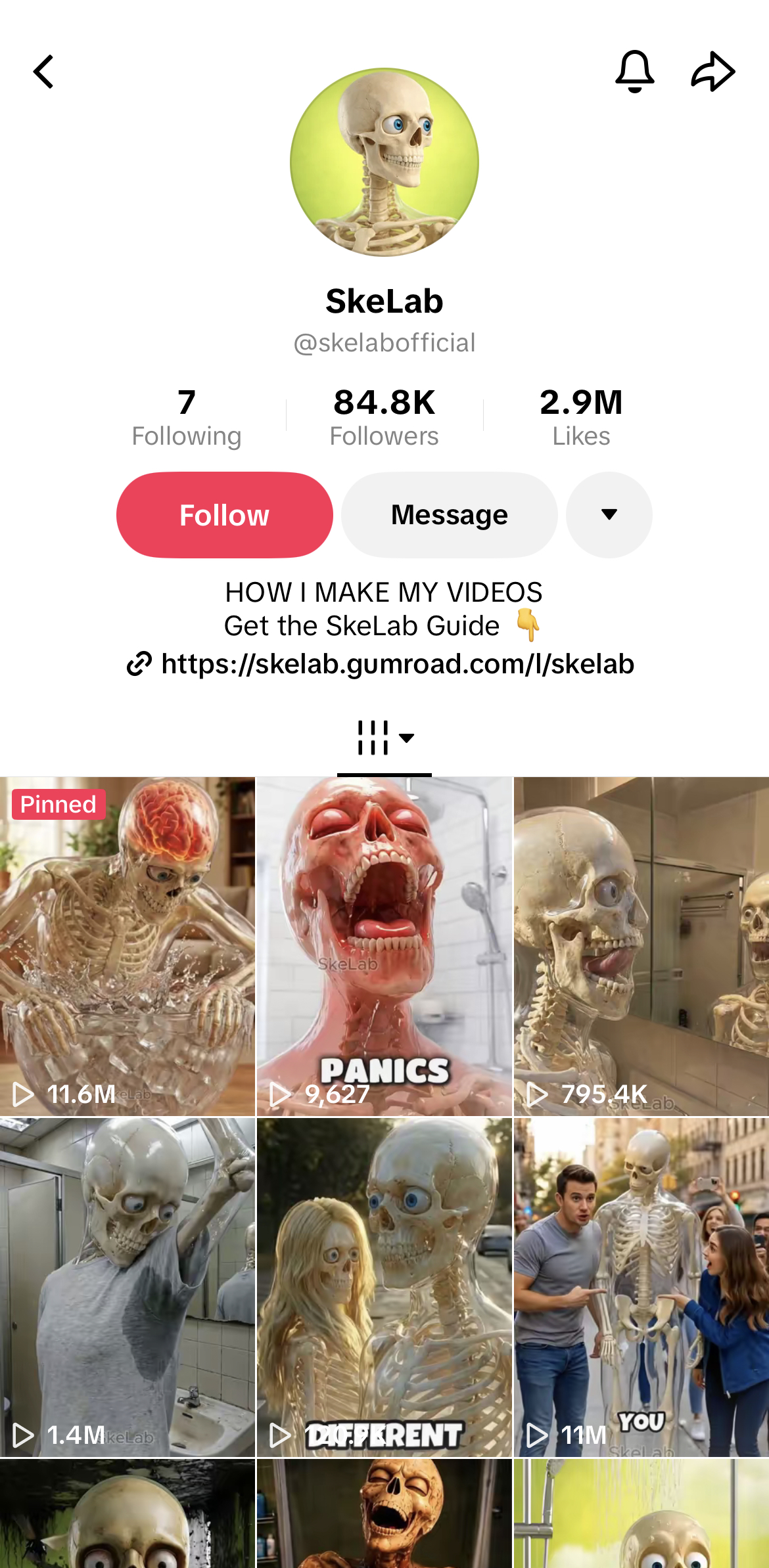769x1568 pixels.
Task: View the 84.8K Followers list
Action: coord(384,418)
